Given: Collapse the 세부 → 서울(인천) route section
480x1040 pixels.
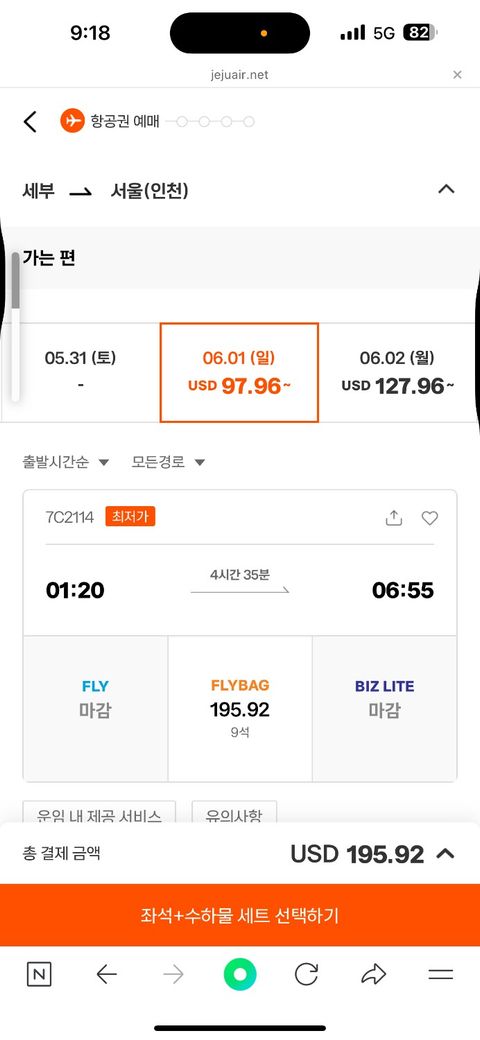Looking at the screenshot, I should 446,190.
